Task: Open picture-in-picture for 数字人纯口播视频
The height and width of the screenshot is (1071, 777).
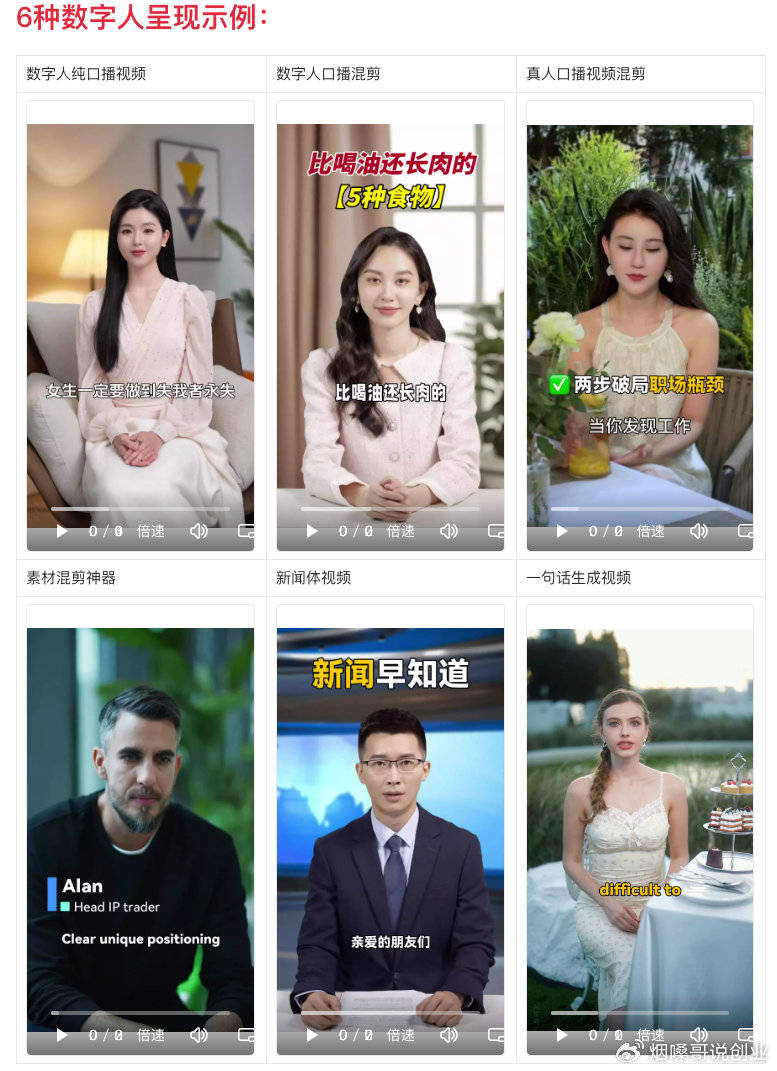Action: pos(246,531)
